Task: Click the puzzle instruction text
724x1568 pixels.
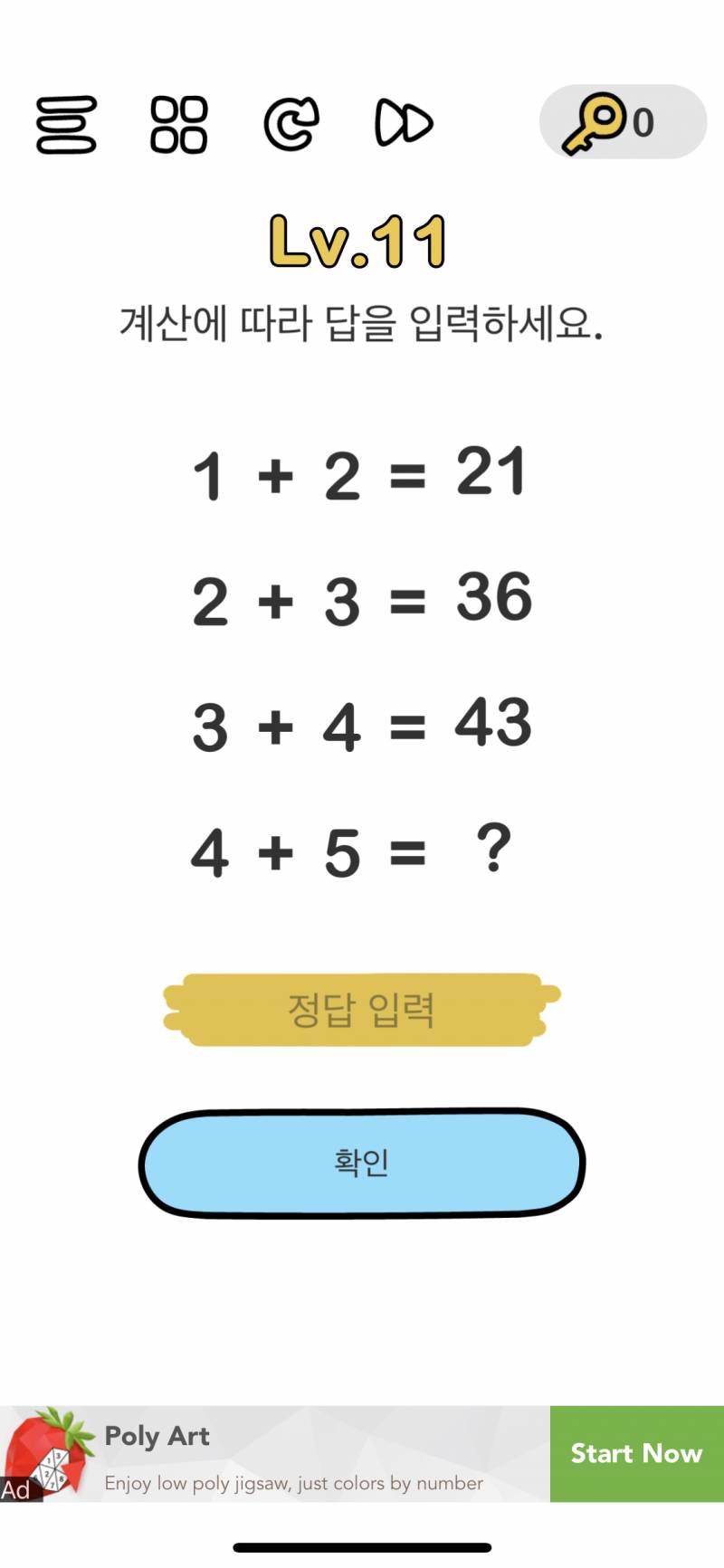Action: click(361, 323)
